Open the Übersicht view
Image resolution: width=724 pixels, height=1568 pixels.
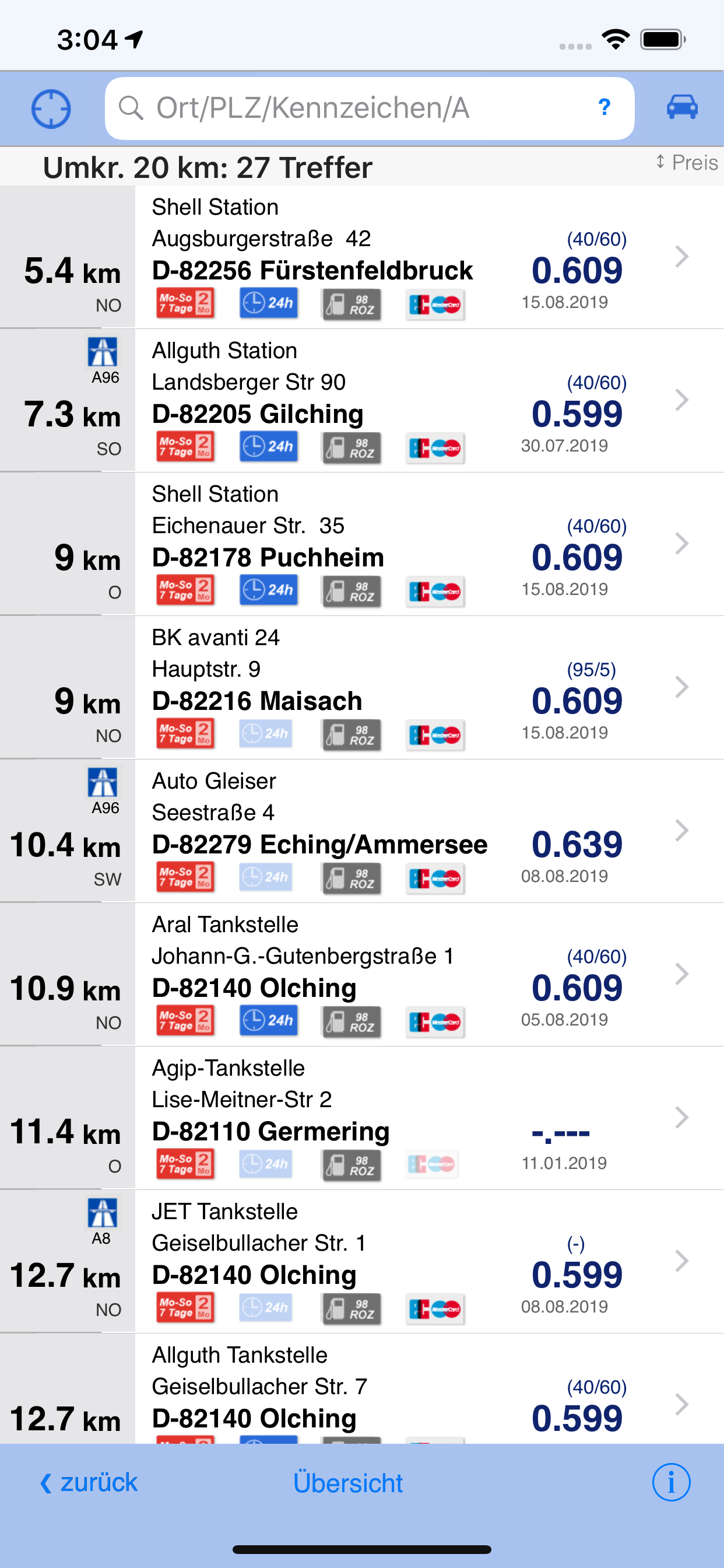click(348, 1483)
